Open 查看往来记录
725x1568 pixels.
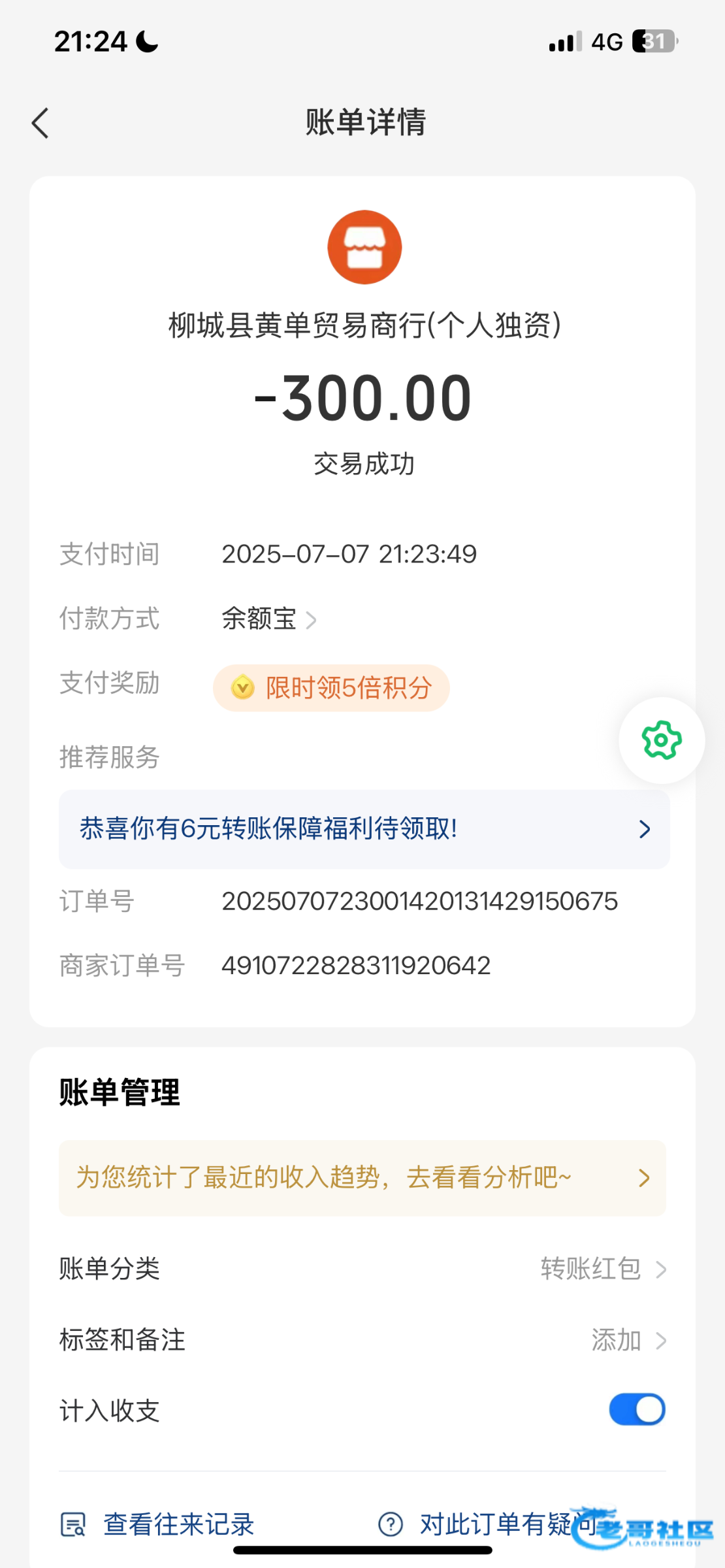coord(157,1525)
